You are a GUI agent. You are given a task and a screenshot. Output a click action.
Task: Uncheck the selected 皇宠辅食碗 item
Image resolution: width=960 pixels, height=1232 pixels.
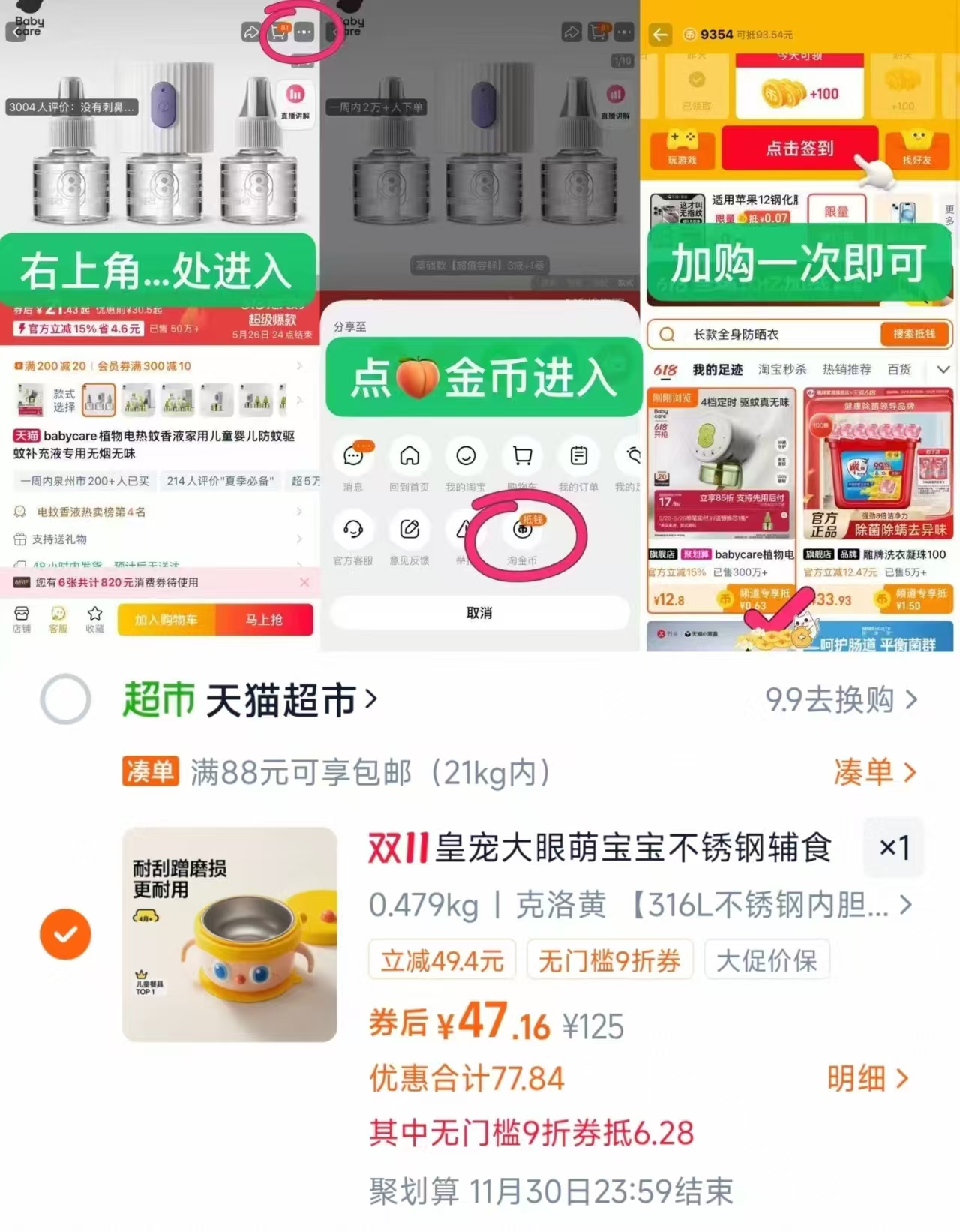66,934
